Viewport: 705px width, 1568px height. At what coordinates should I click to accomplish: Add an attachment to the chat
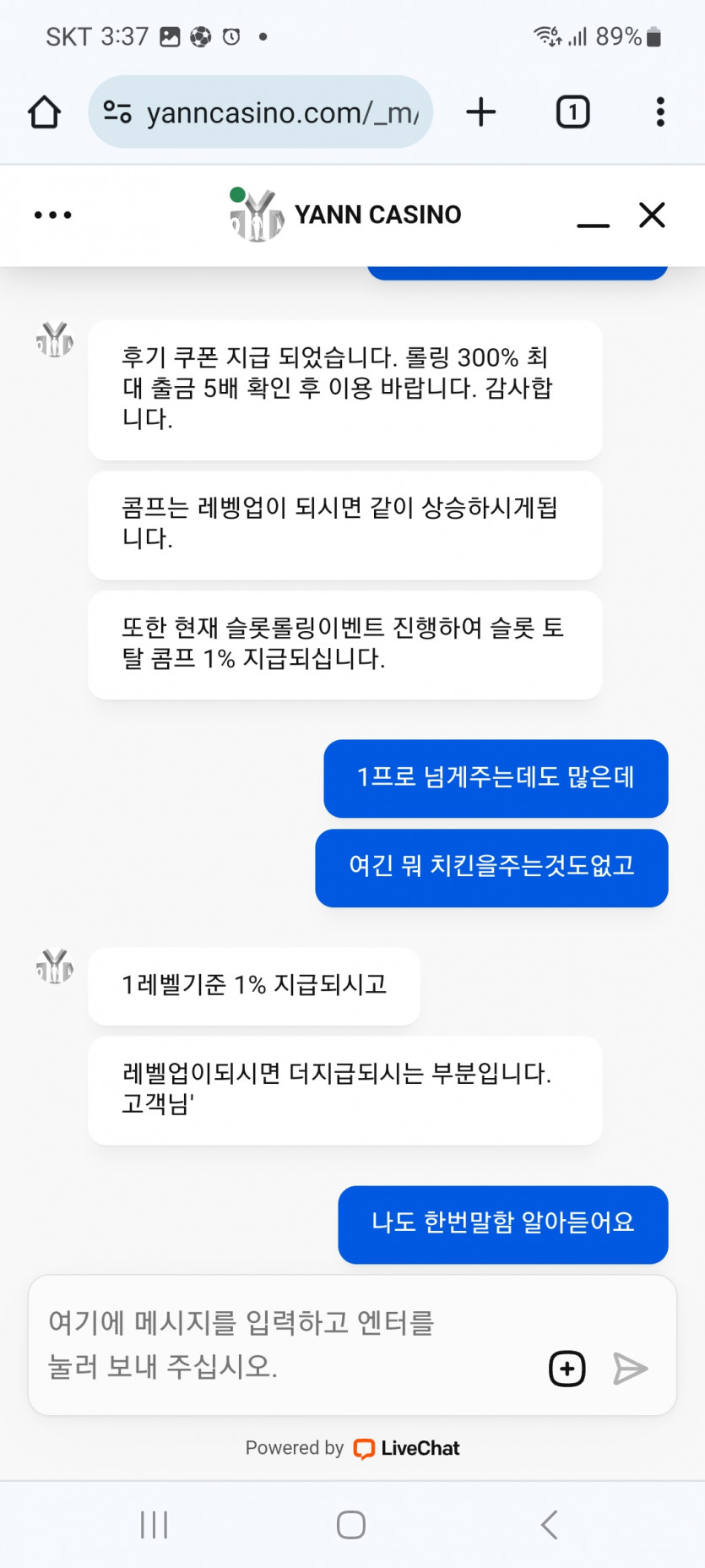tap(567, 1369)
